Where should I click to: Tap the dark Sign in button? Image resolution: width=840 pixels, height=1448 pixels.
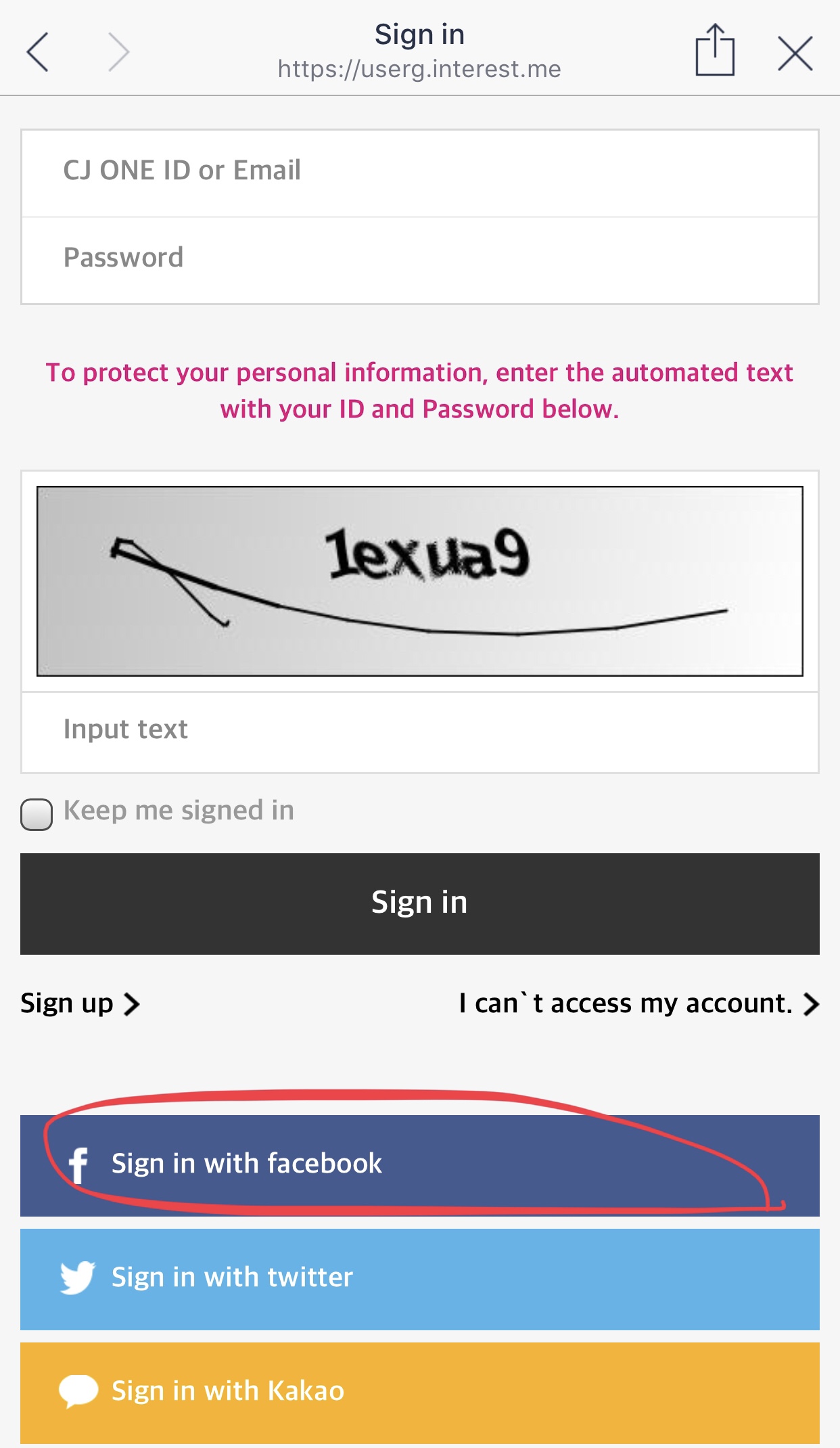[x=420, y=903]
